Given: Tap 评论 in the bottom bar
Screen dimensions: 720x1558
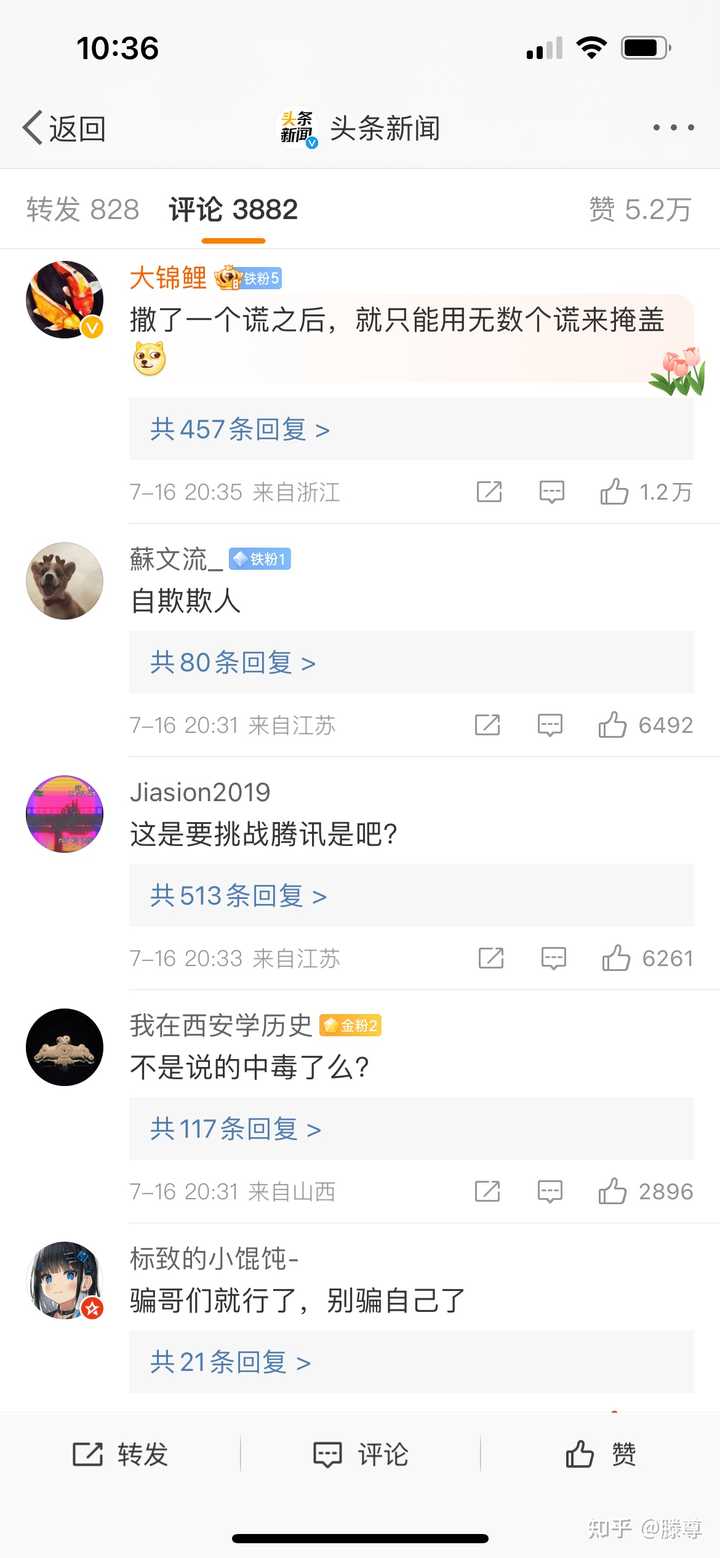Looking at the screenshot, I should pyautogui.click(x=360, y=1454).
